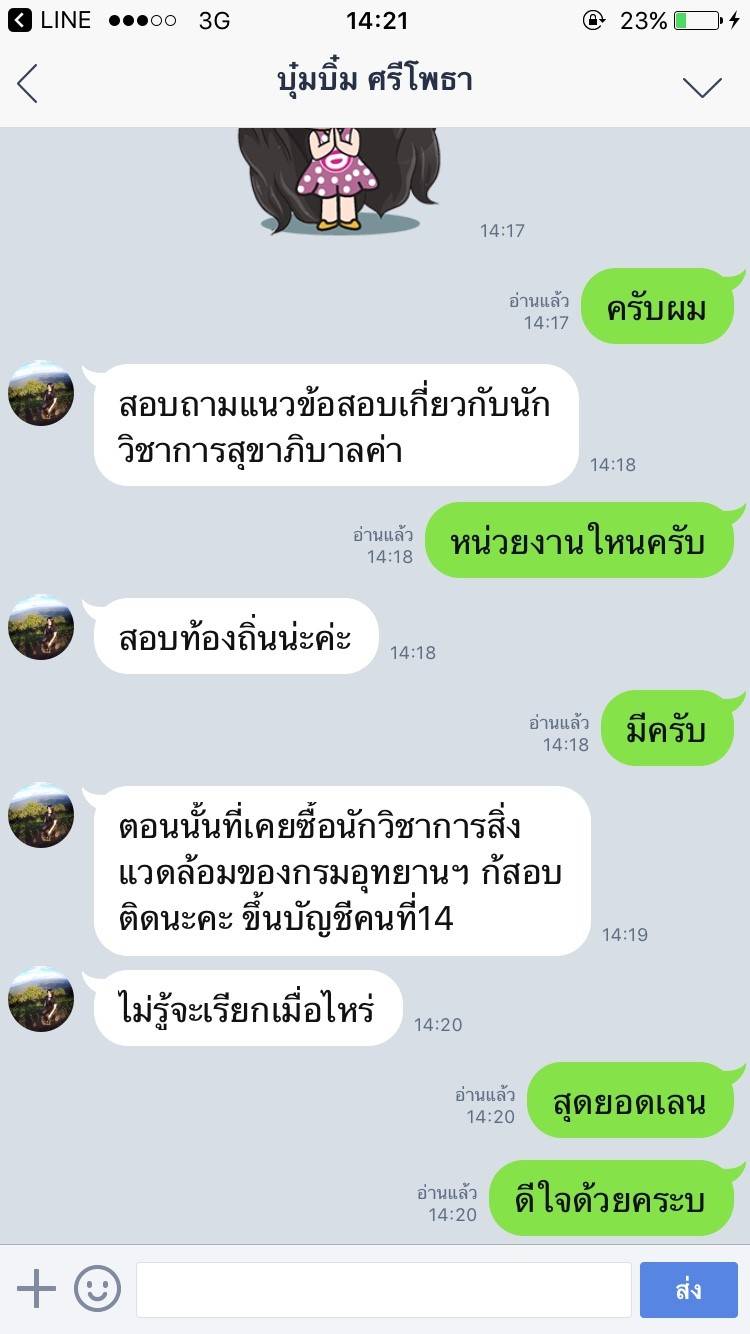Go back from the chat
Image resolution: width=750 pixels, height=1334 pixels.
tap(28, 84)
